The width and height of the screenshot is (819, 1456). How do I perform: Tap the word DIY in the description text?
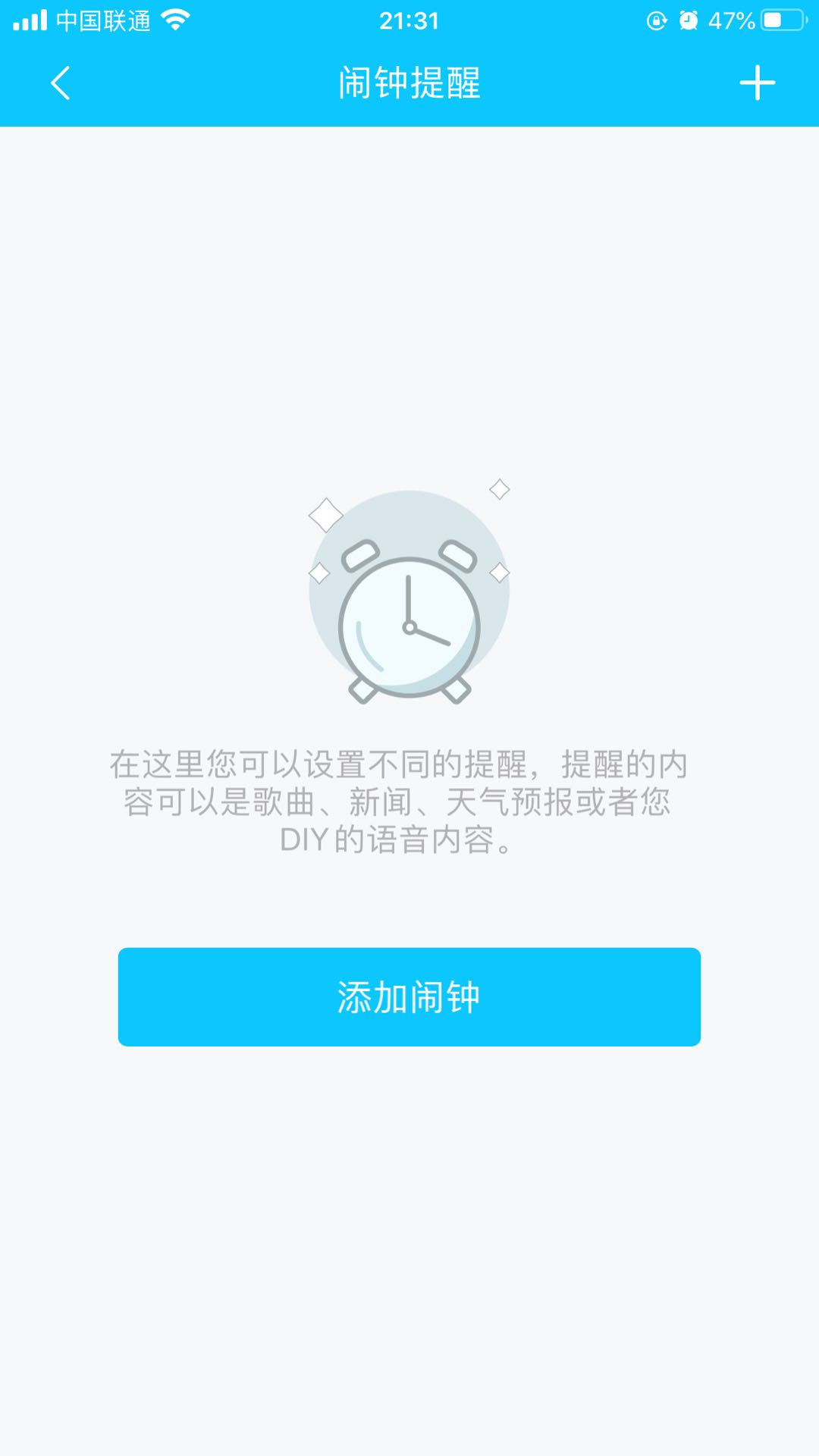pos(306,840)
